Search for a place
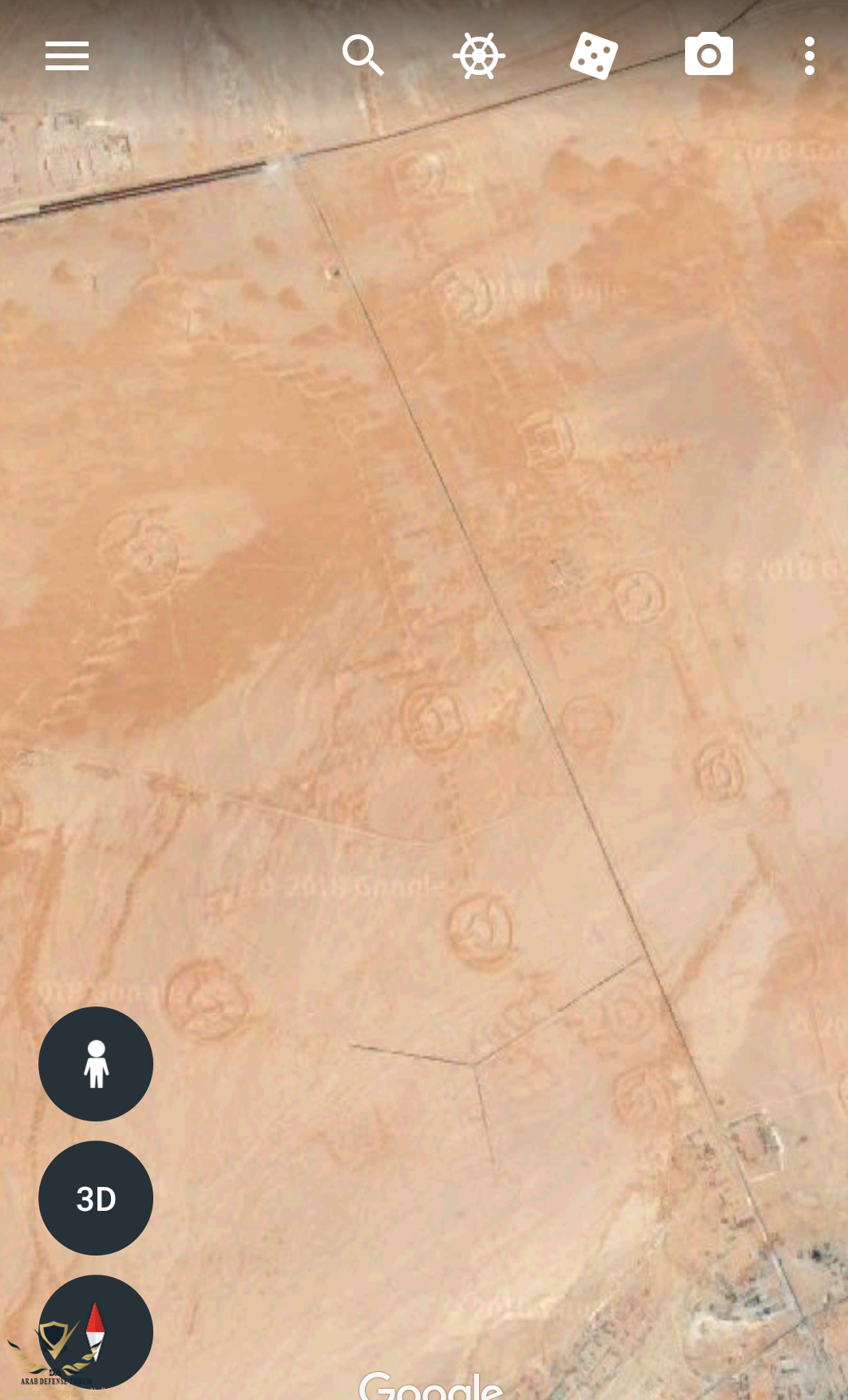Screen dimensions: 848x1400 (363, 55)
